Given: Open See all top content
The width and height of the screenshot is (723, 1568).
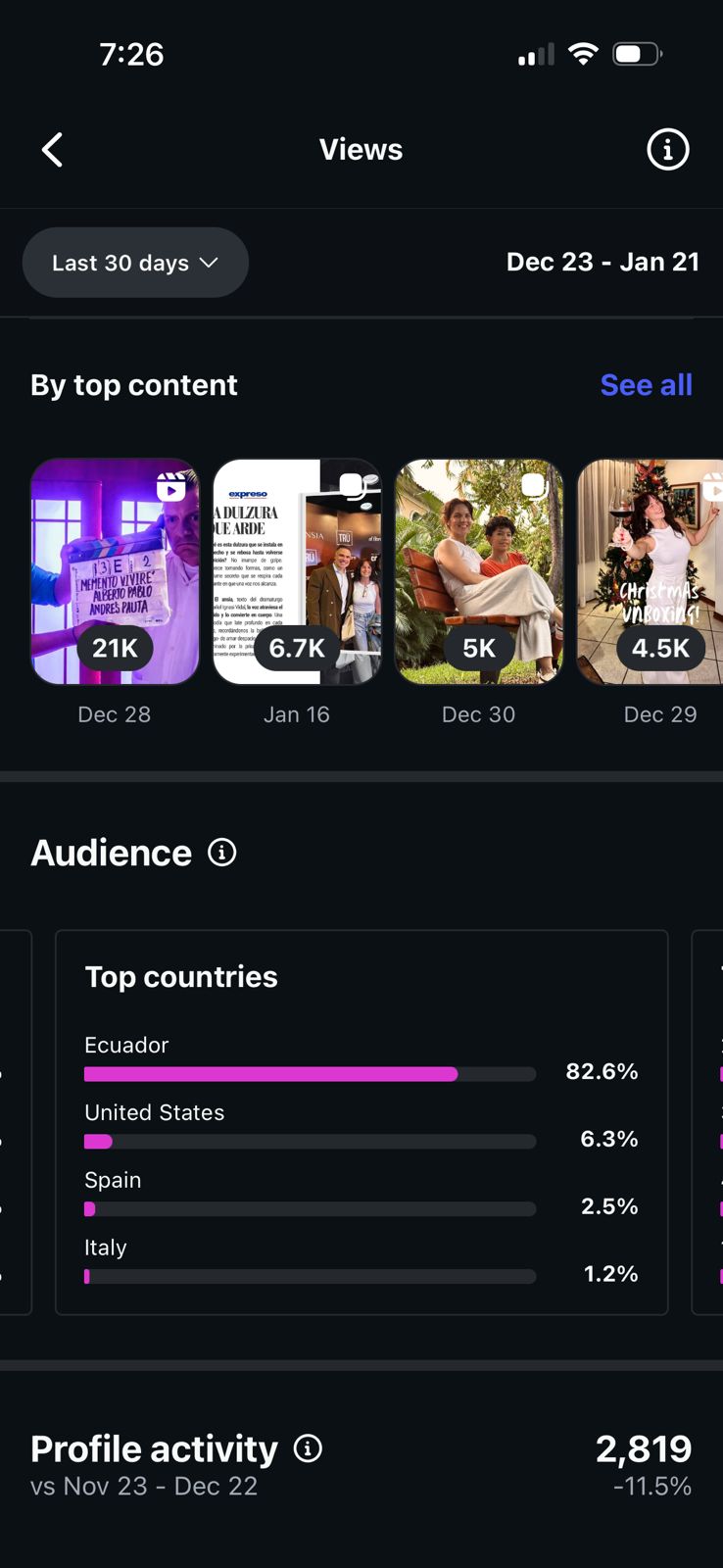Looking at the screenshot, I should point(646,385).
